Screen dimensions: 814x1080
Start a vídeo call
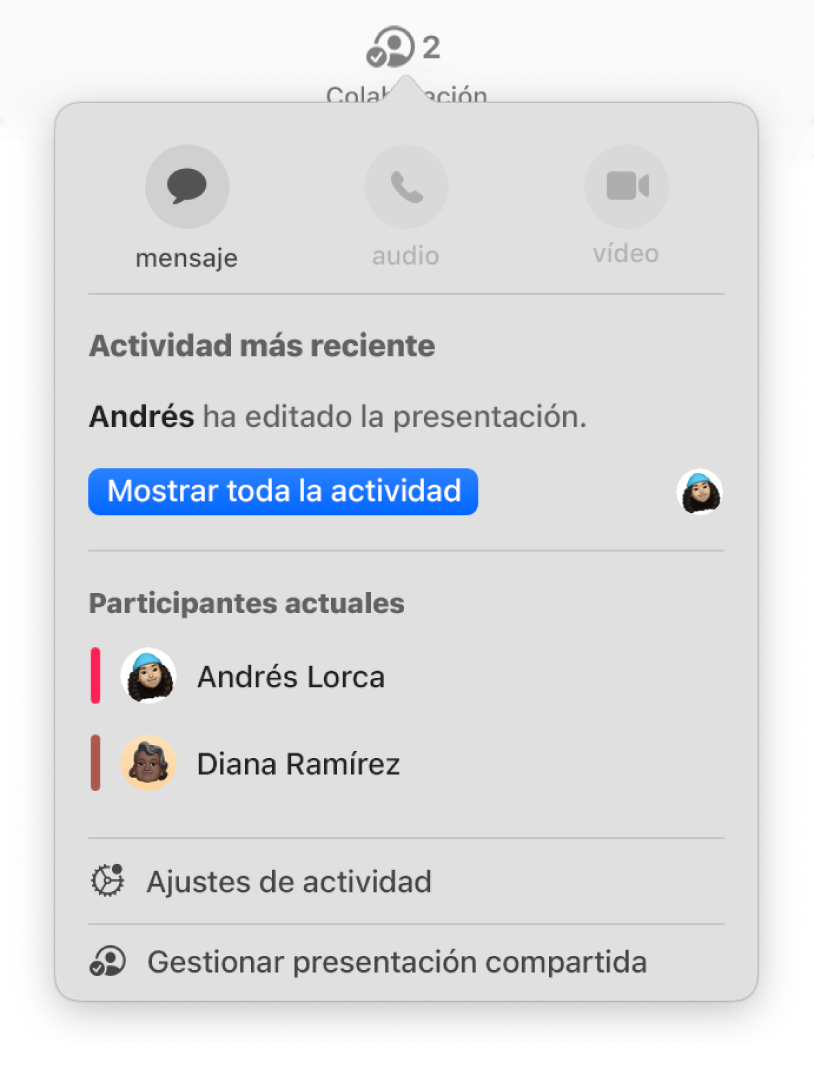pos(626,187)
